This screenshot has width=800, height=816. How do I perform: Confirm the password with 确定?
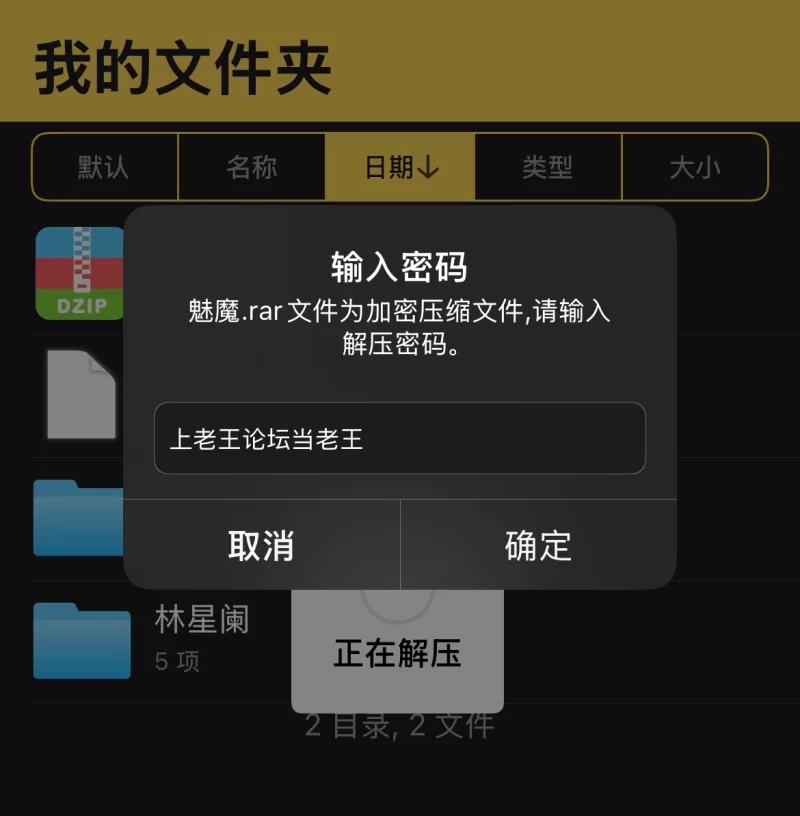pos(538,545)
